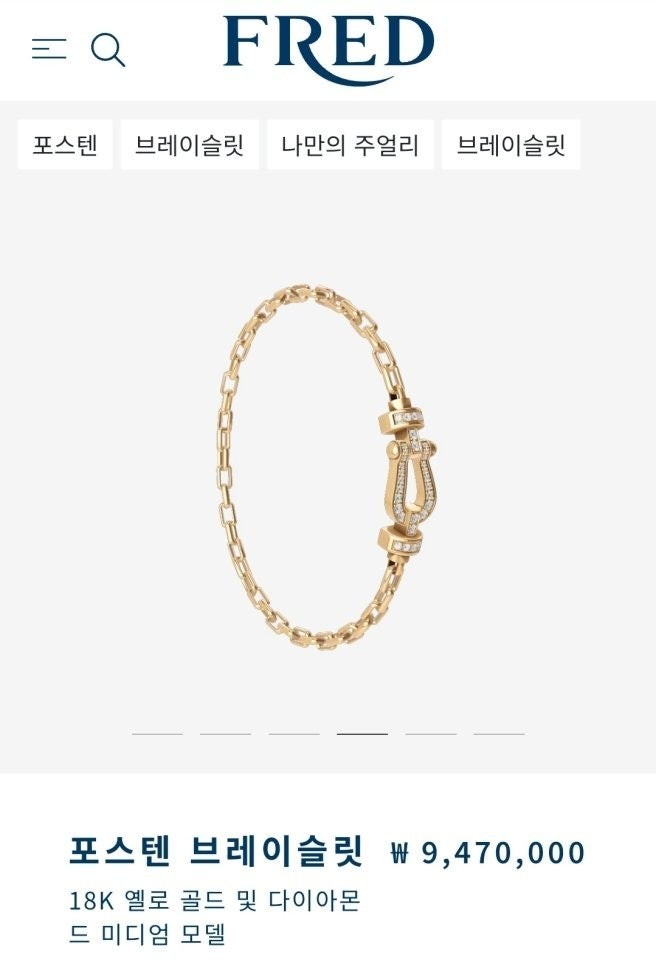Select the 포스텐 chip
The height and width of the screenshot is (960, 656).
click(65, 145)
